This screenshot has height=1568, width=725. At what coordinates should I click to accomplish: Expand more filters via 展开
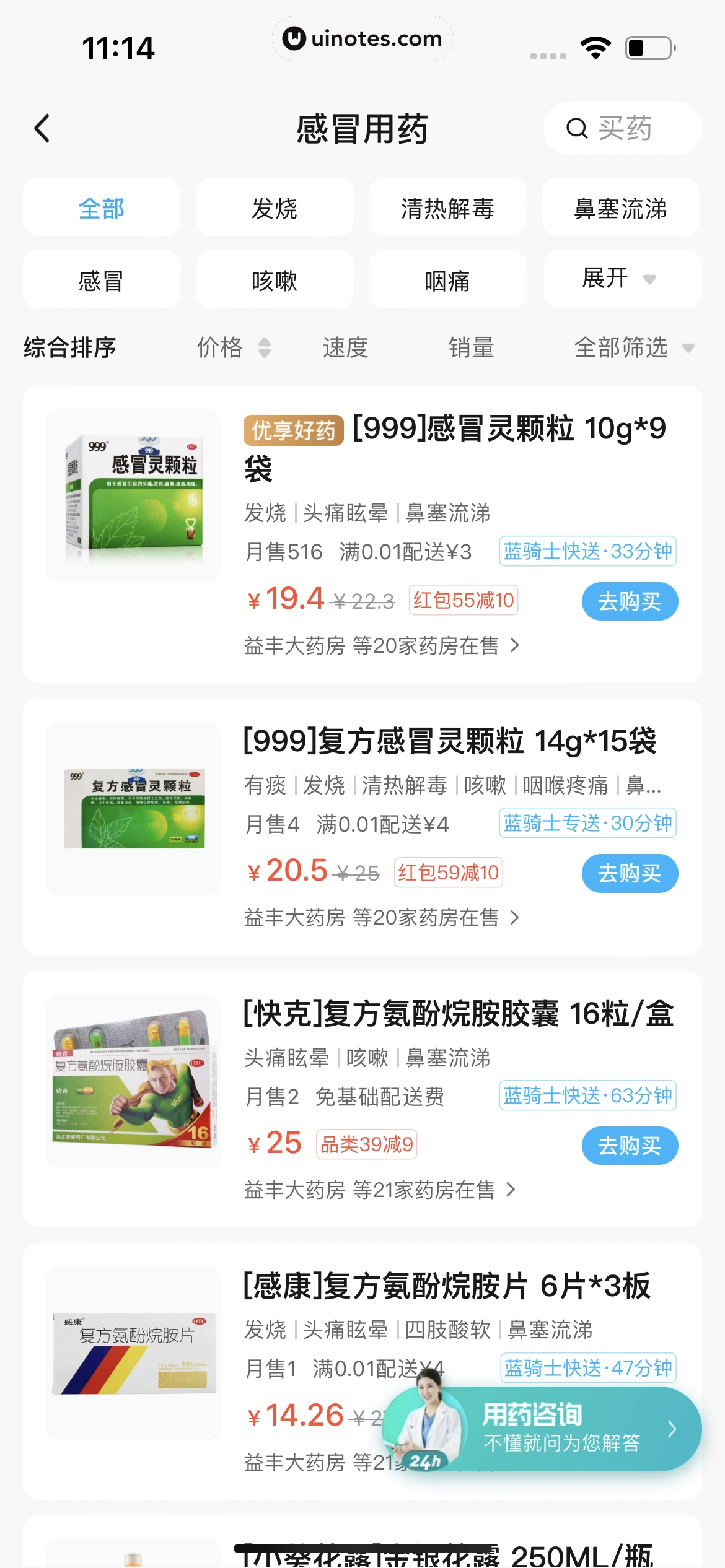620,279
